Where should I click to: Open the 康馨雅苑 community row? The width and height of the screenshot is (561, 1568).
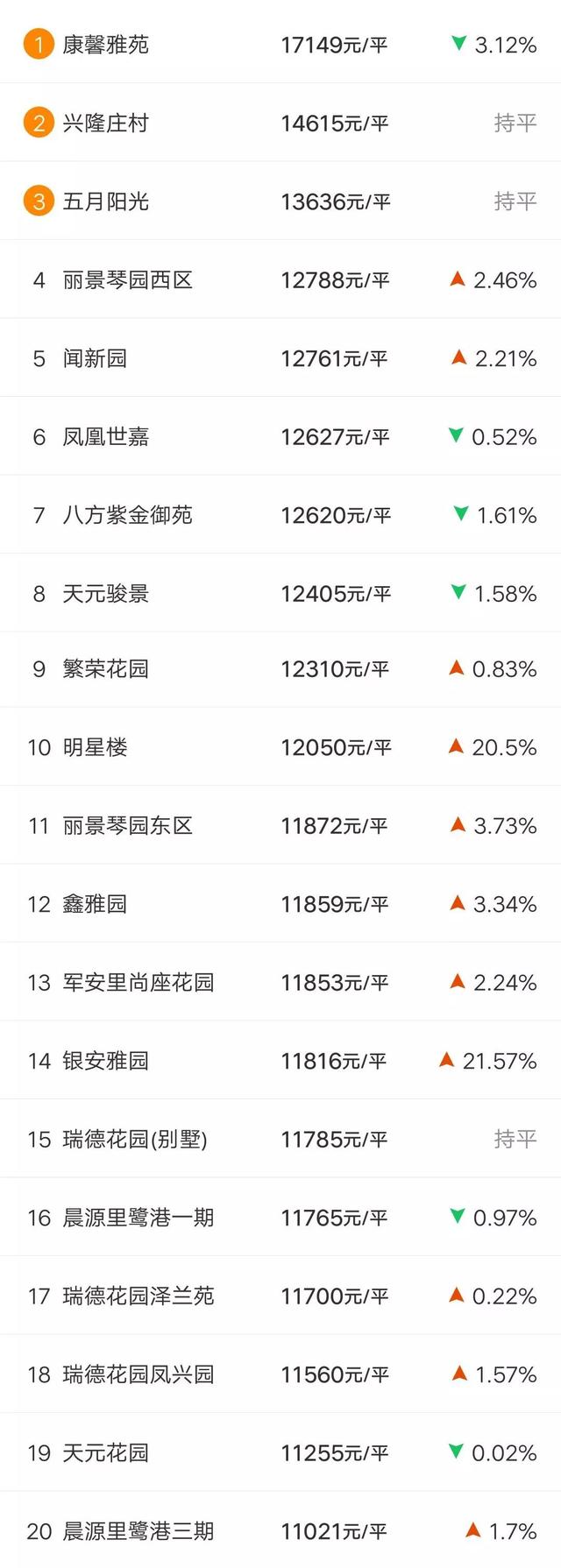coord(280,44)
